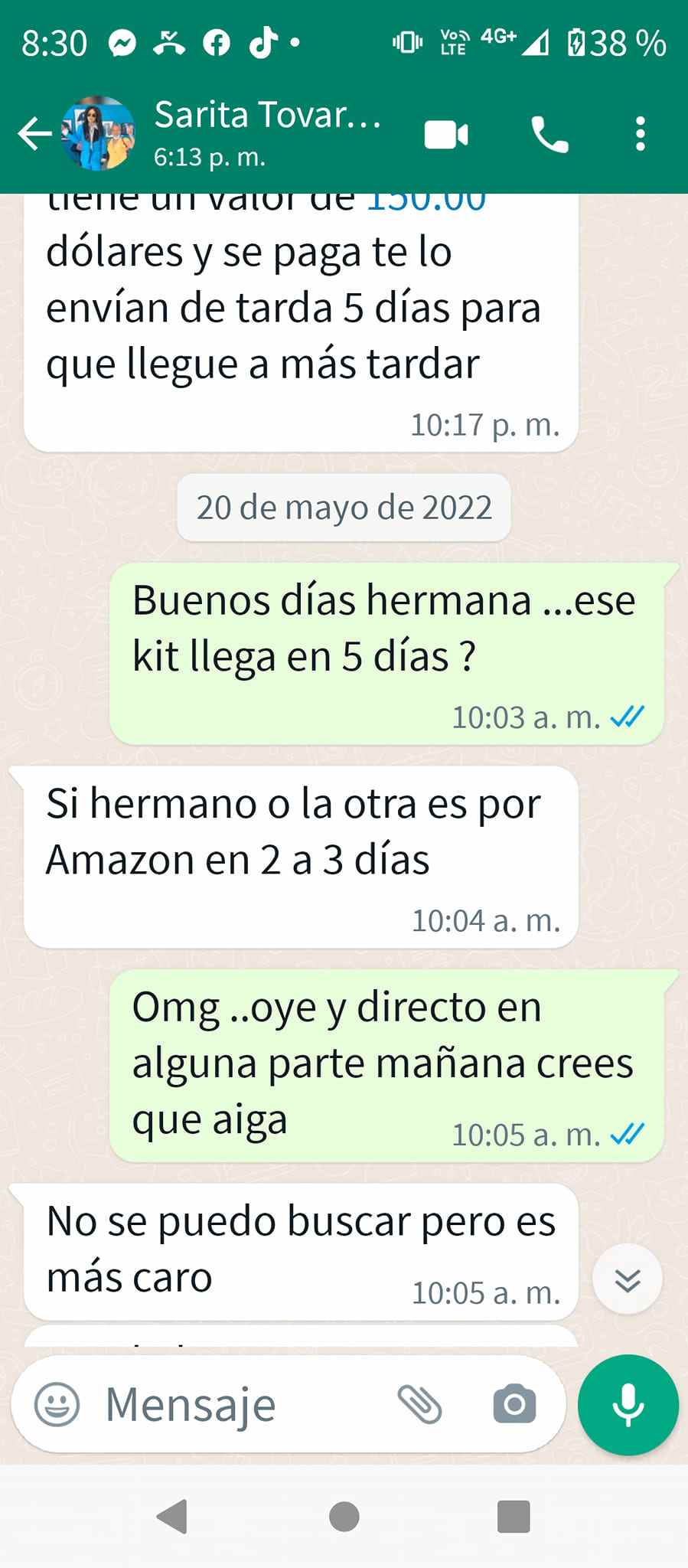The height and width of the screenshot is (1568, 688).
Task: Jump to the latest messages
Action: 628,1279
